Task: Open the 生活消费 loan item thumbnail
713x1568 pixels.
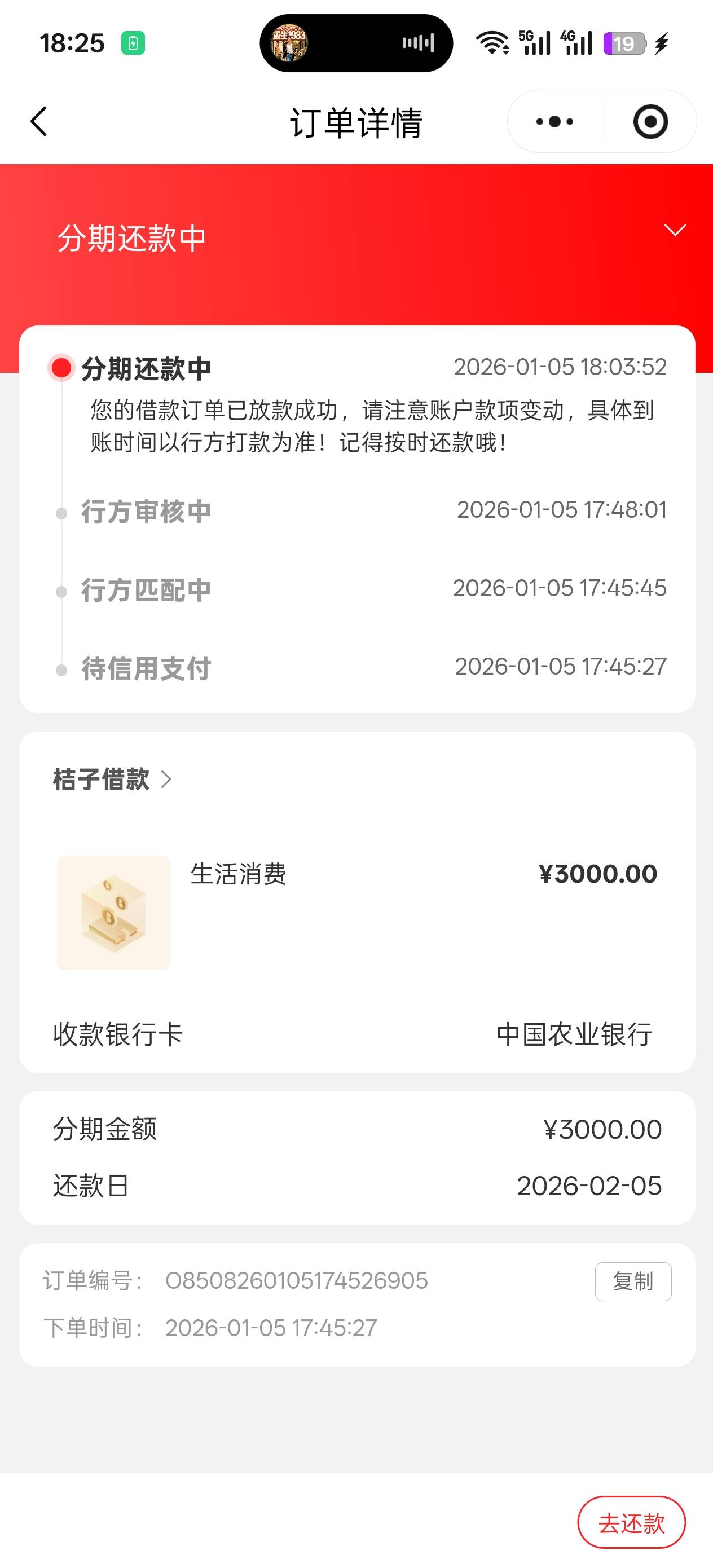Action: pyautogui.click(x=113, y=913)
